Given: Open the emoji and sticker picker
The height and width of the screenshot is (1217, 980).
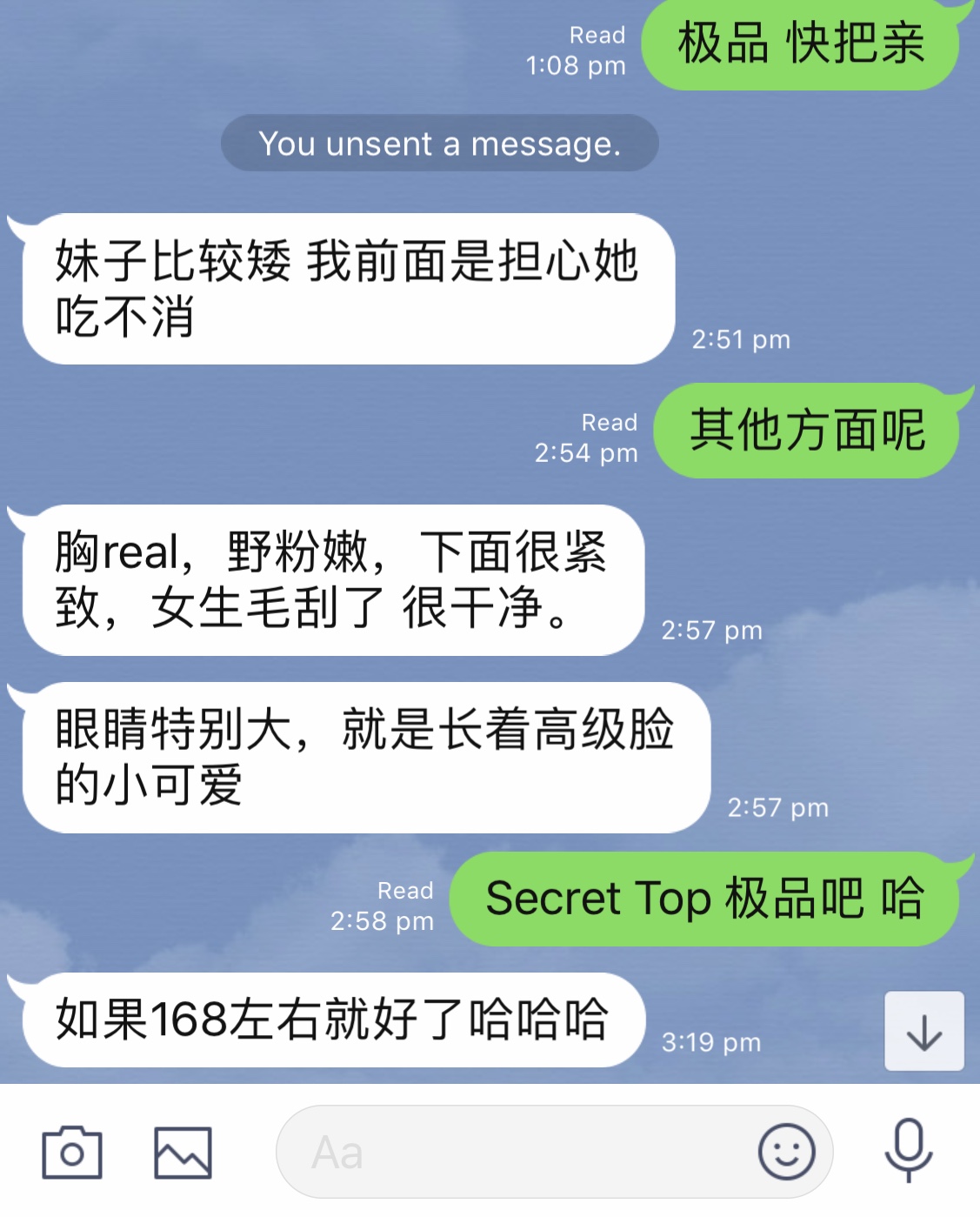Looking at the screenshot, I should coord(786,1152).
